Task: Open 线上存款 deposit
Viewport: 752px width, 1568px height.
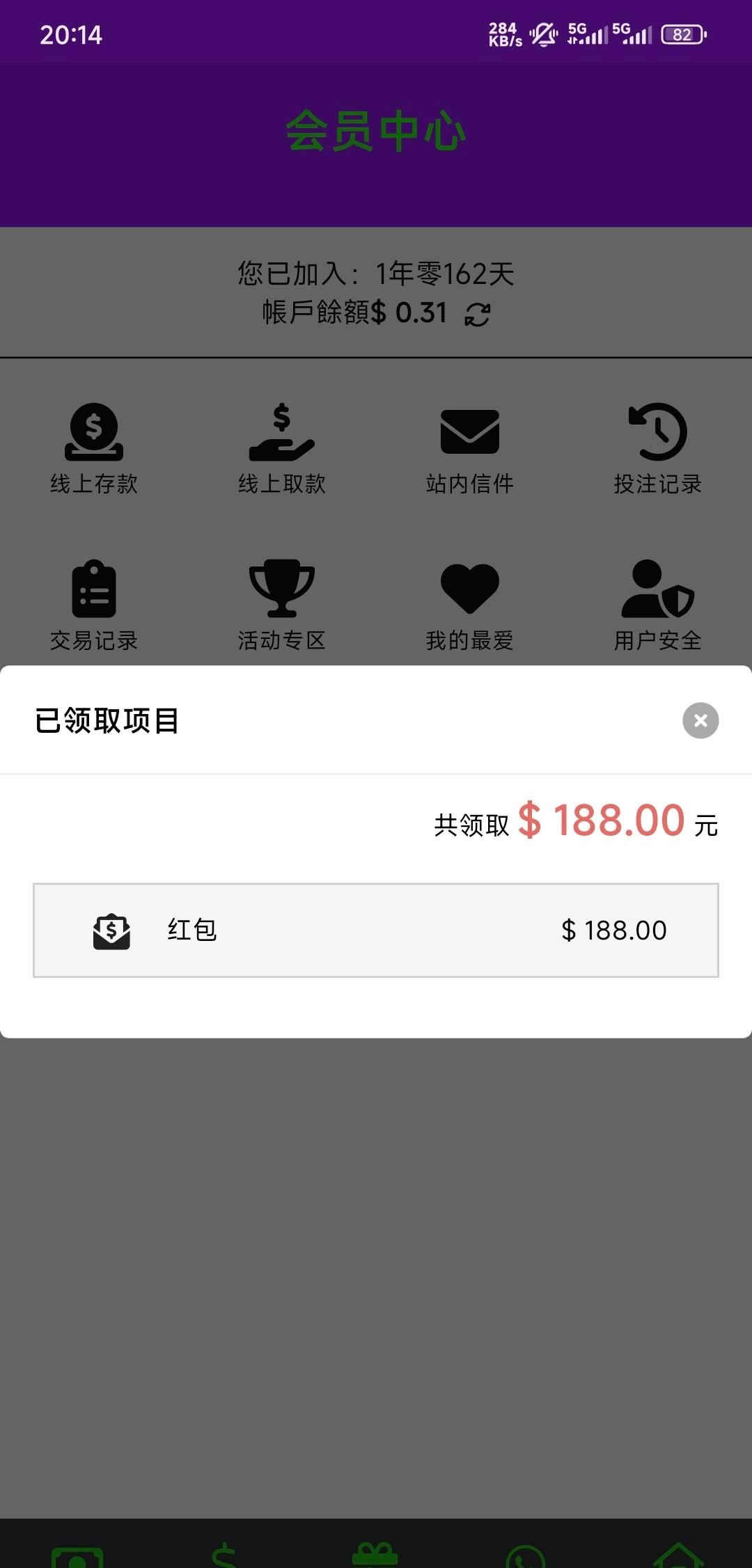Action: pyautogui.click(x=94, y=449)
